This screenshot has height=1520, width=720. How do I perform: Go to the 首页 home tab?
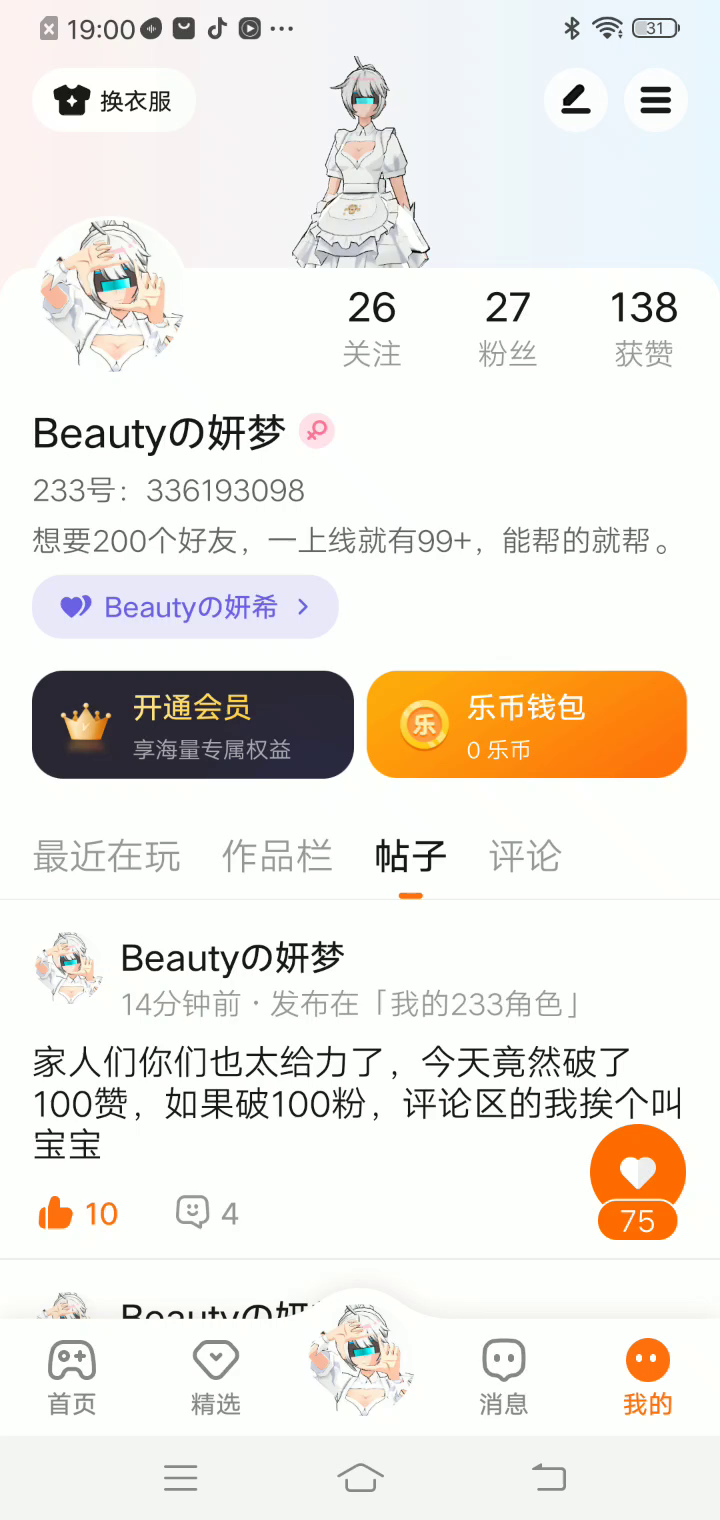[x=72, y=1378]
